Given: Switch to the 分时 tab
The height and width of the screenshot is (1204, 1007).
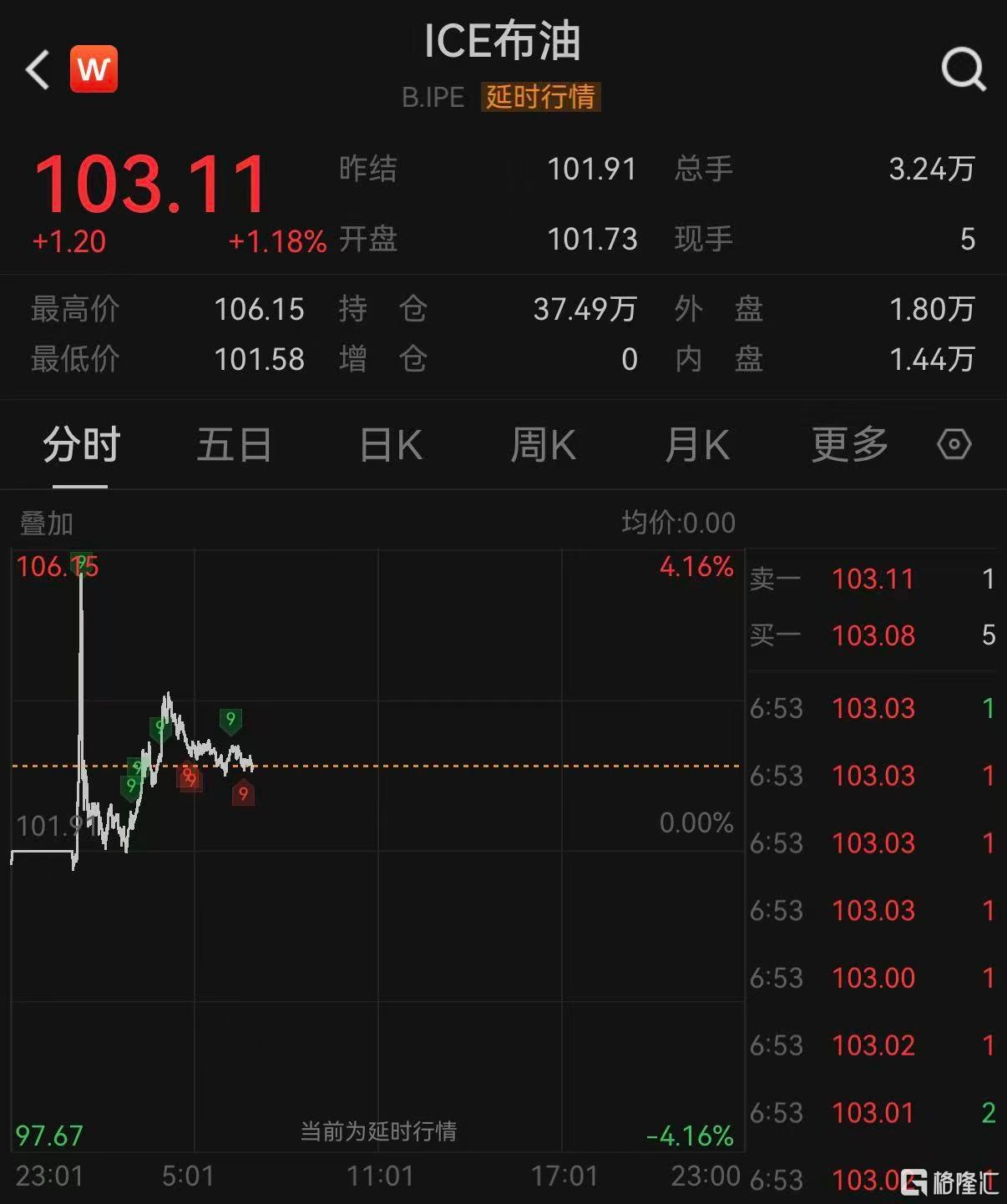Looking at the screenshot, I should coord(81,445).
